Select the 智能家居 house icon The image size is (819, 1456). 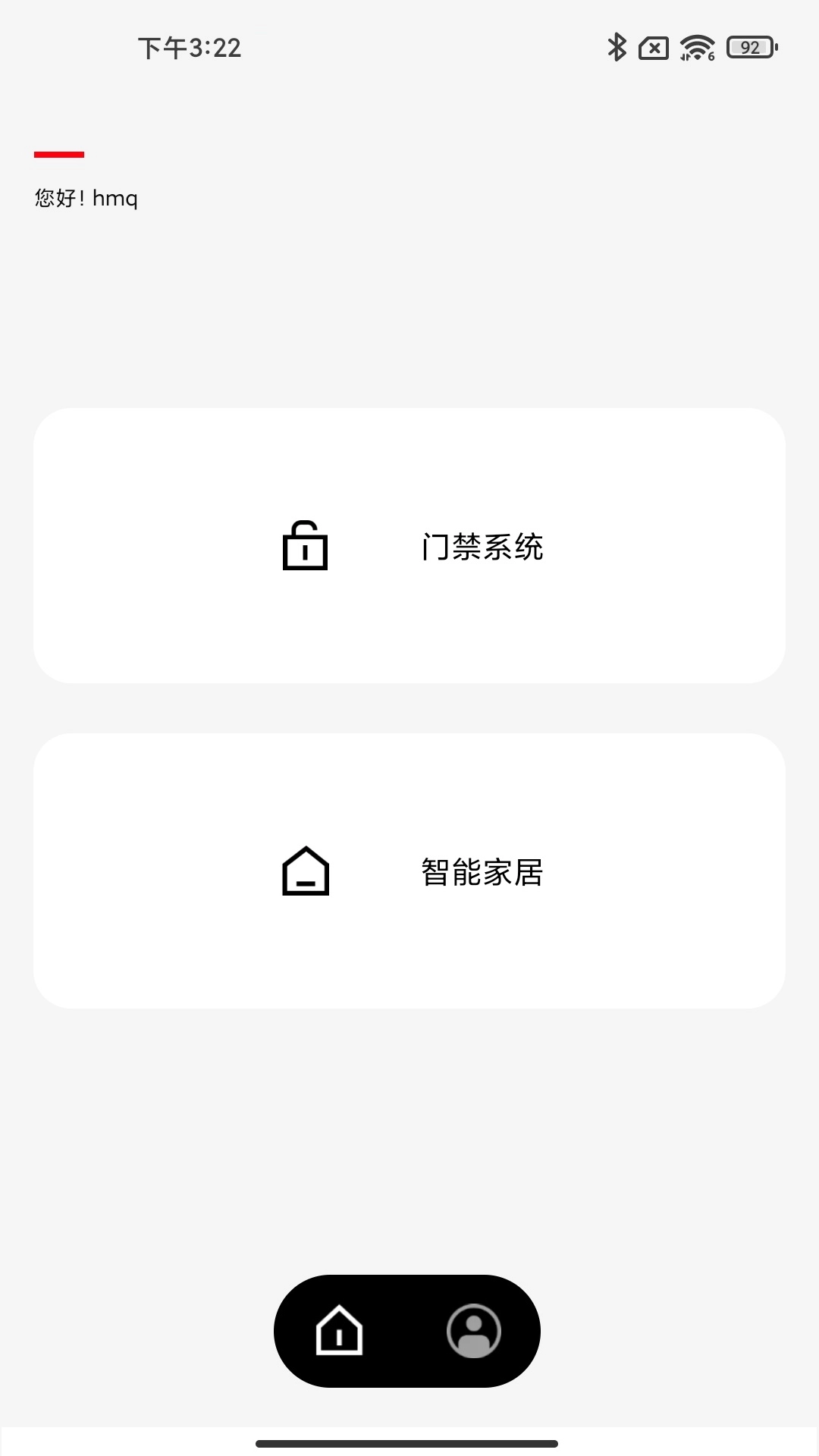pos(305,871)
